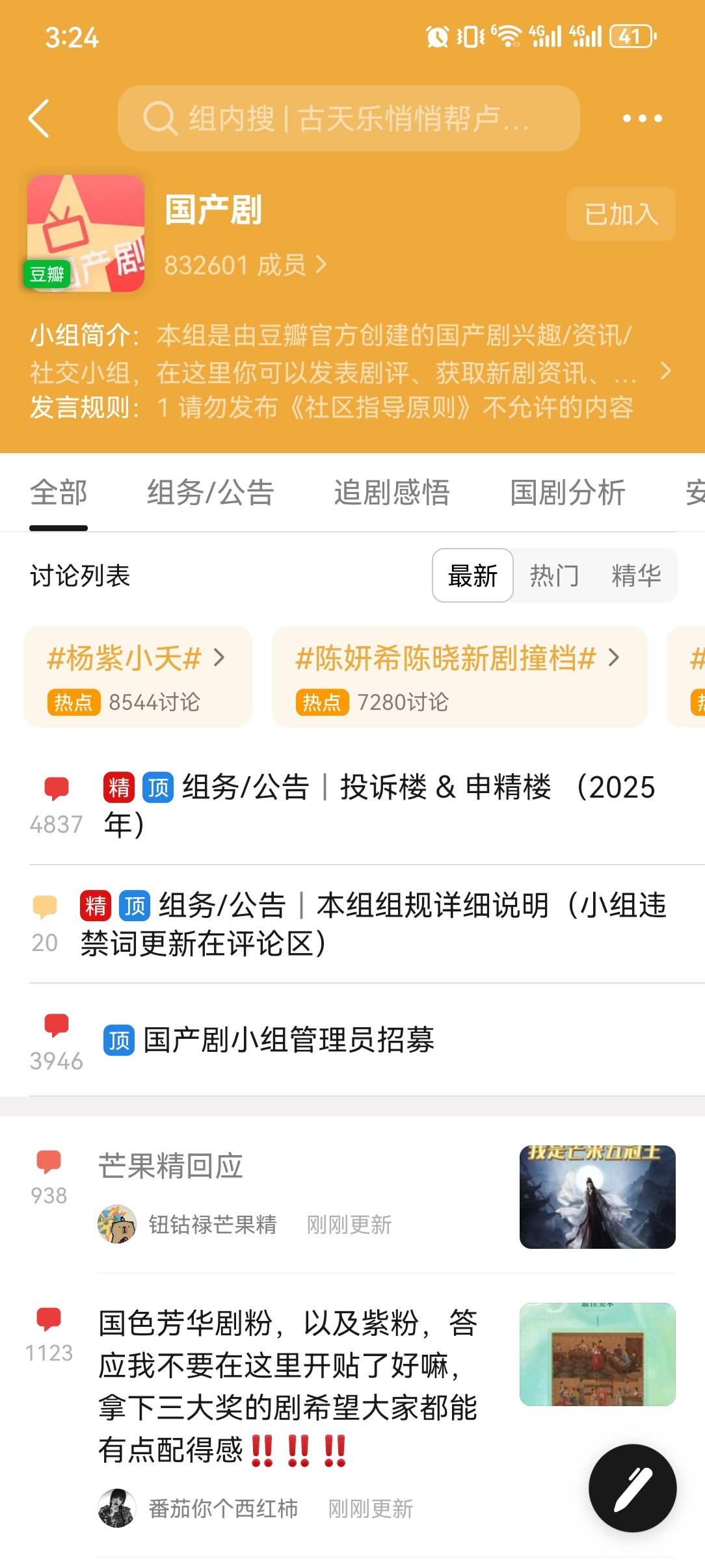Image resolution: width=705 pixels, height=1568 pixels.
Task: Open the #陈妍希陈晓新剧撞档# hot topic
Action: pyautogui.click(x=459, y=676)
